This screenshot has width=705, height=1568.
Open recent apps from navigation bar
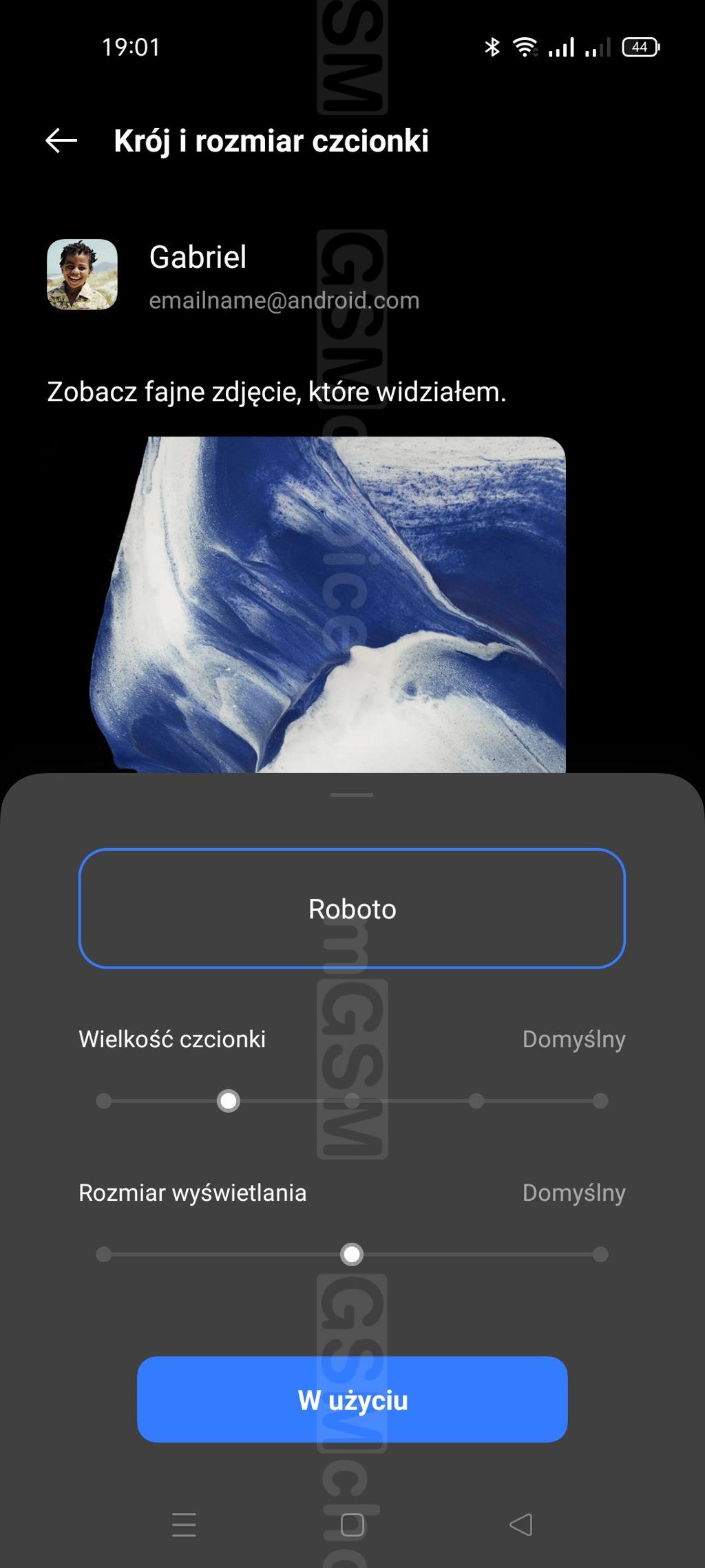coord(184,1525)
